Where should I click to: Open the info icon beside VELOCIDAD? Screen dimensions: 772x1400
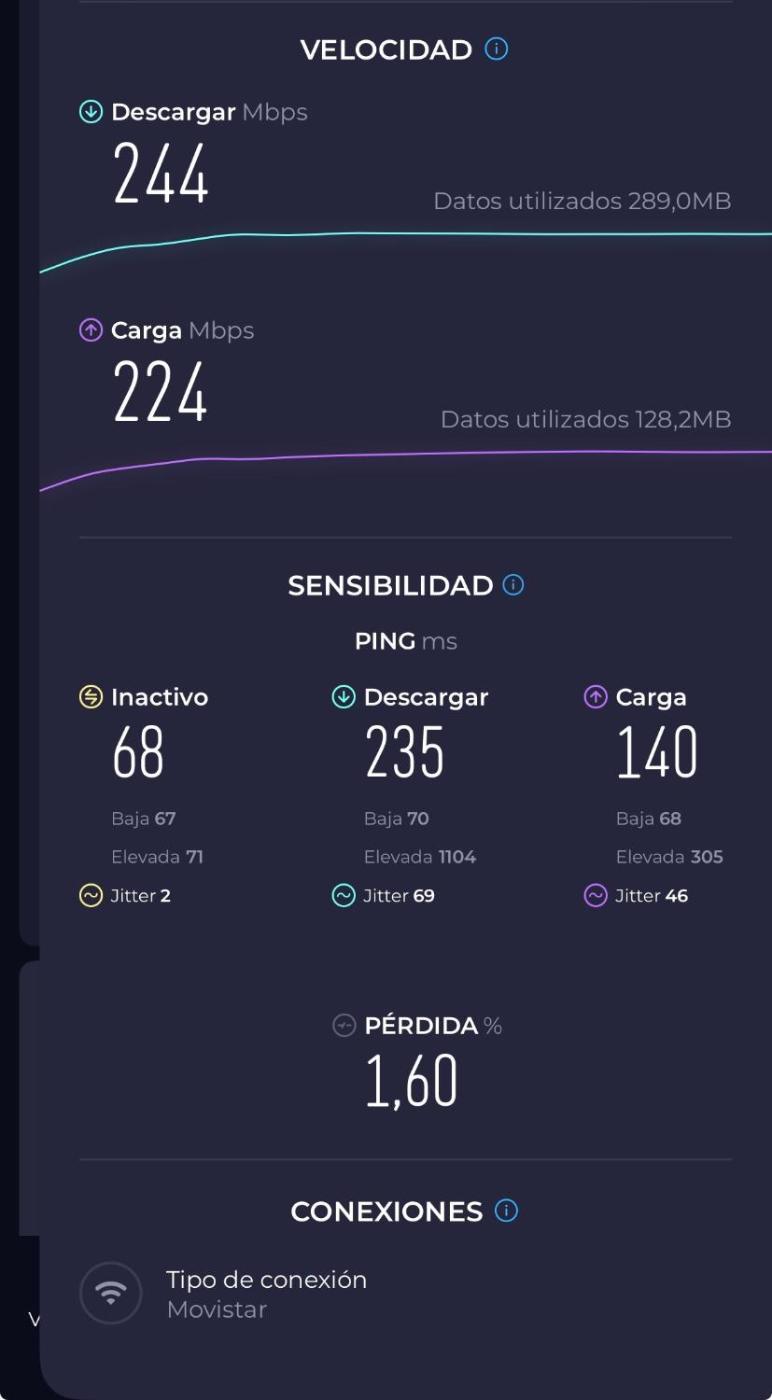(x=496, y=49)
